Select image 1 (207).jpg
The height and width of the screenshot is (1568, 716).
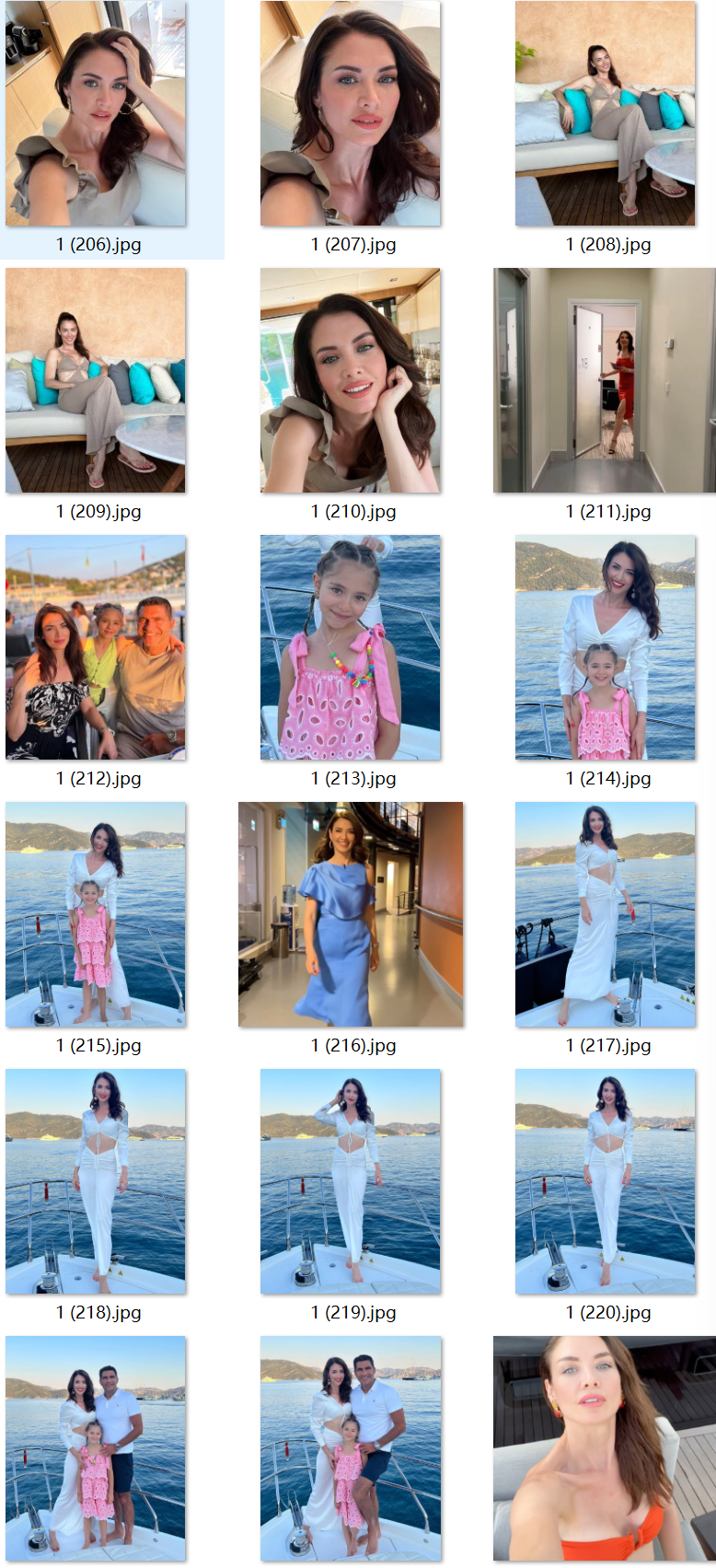click(x=351, y=114)
